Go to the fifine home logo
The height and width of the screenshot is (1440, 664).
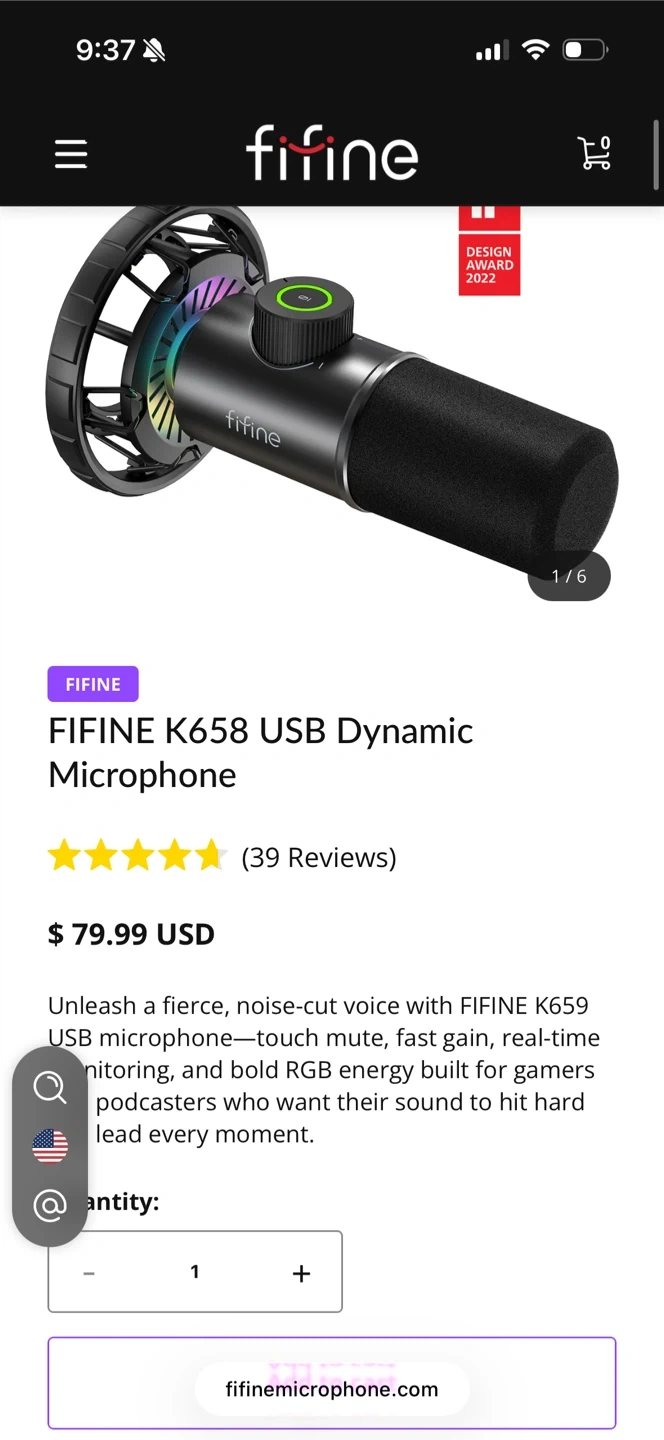(x=332, y=153)
